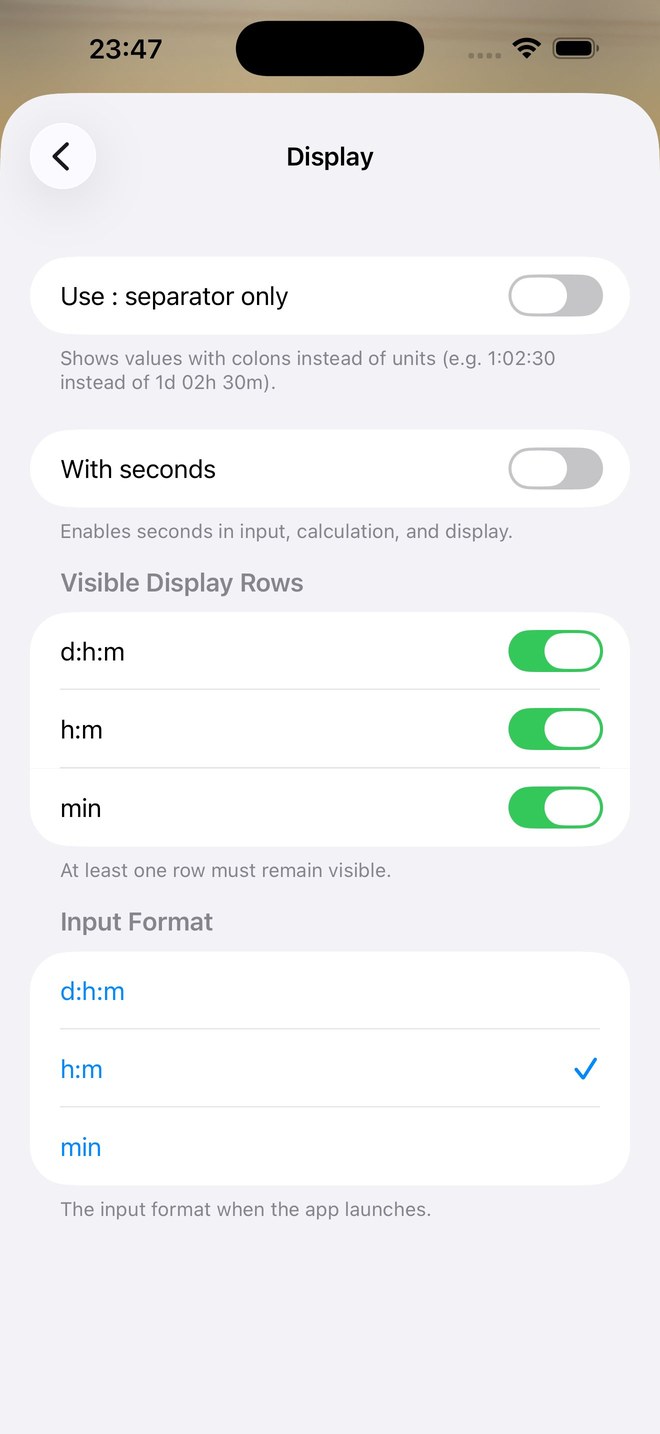Turn off the h:m visible display row

[x=555, y=729]
